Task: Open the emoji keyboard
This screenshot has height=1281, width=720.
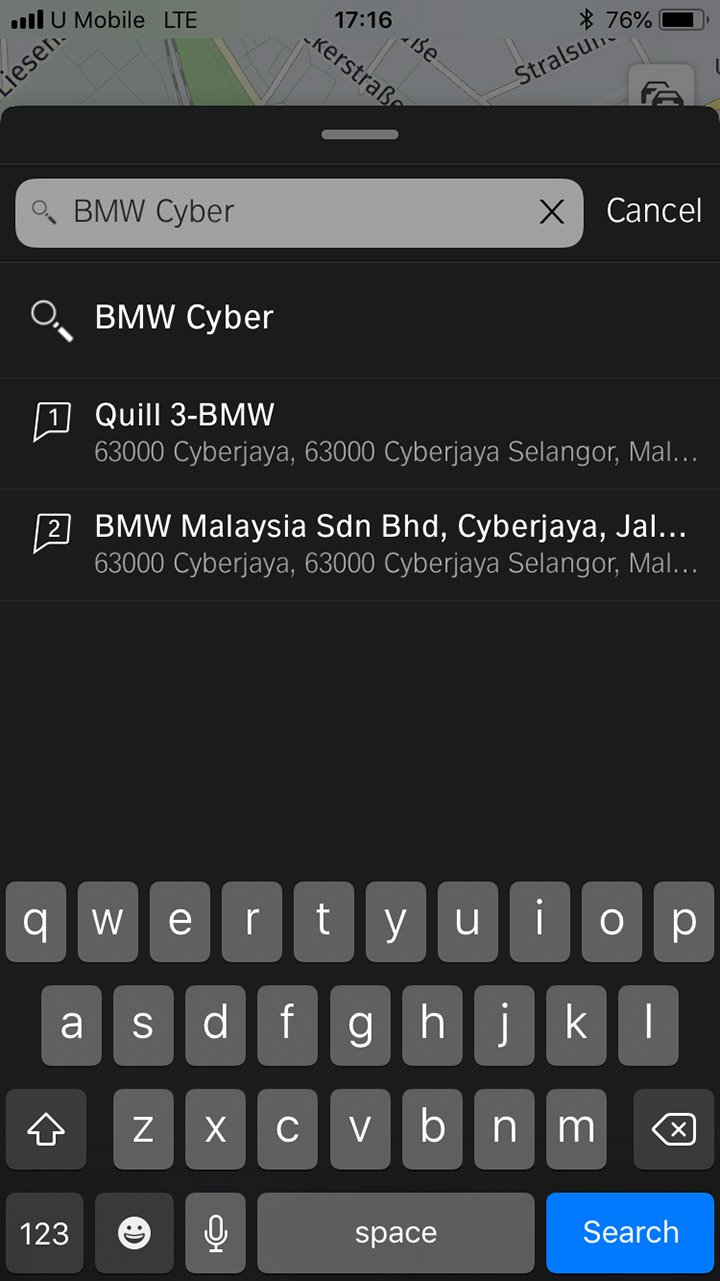Action: point(134,1232)
